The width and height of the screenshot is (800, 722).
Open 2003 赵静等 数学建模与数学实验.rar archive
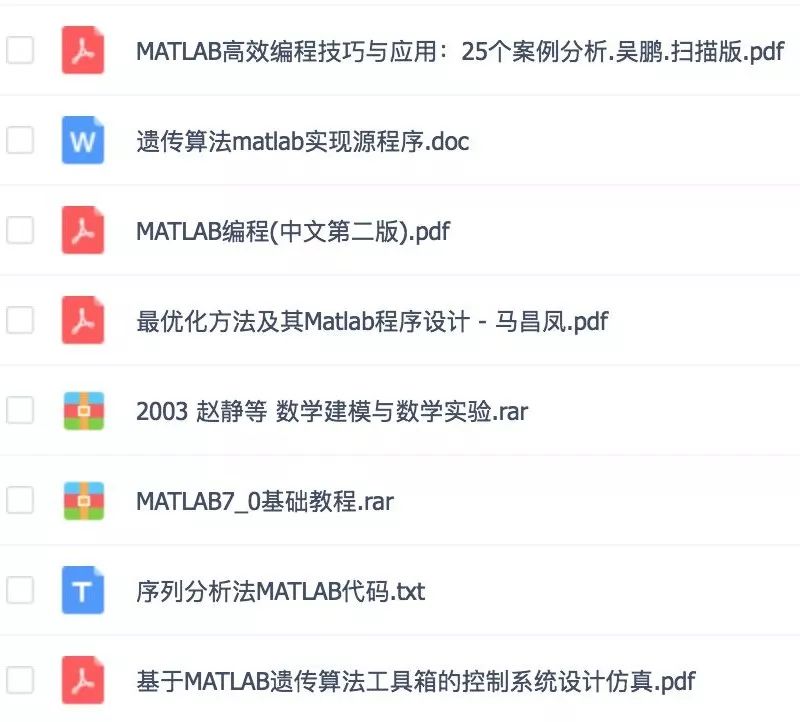tap(331, 411)
